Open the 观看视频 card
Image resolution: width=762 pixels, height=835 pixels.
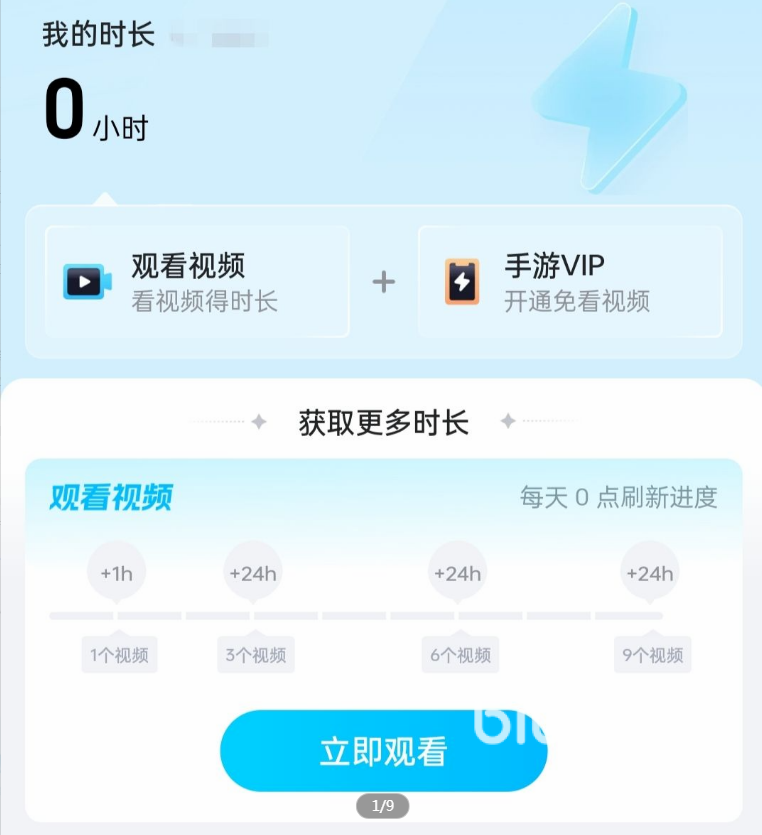[197, 281]
